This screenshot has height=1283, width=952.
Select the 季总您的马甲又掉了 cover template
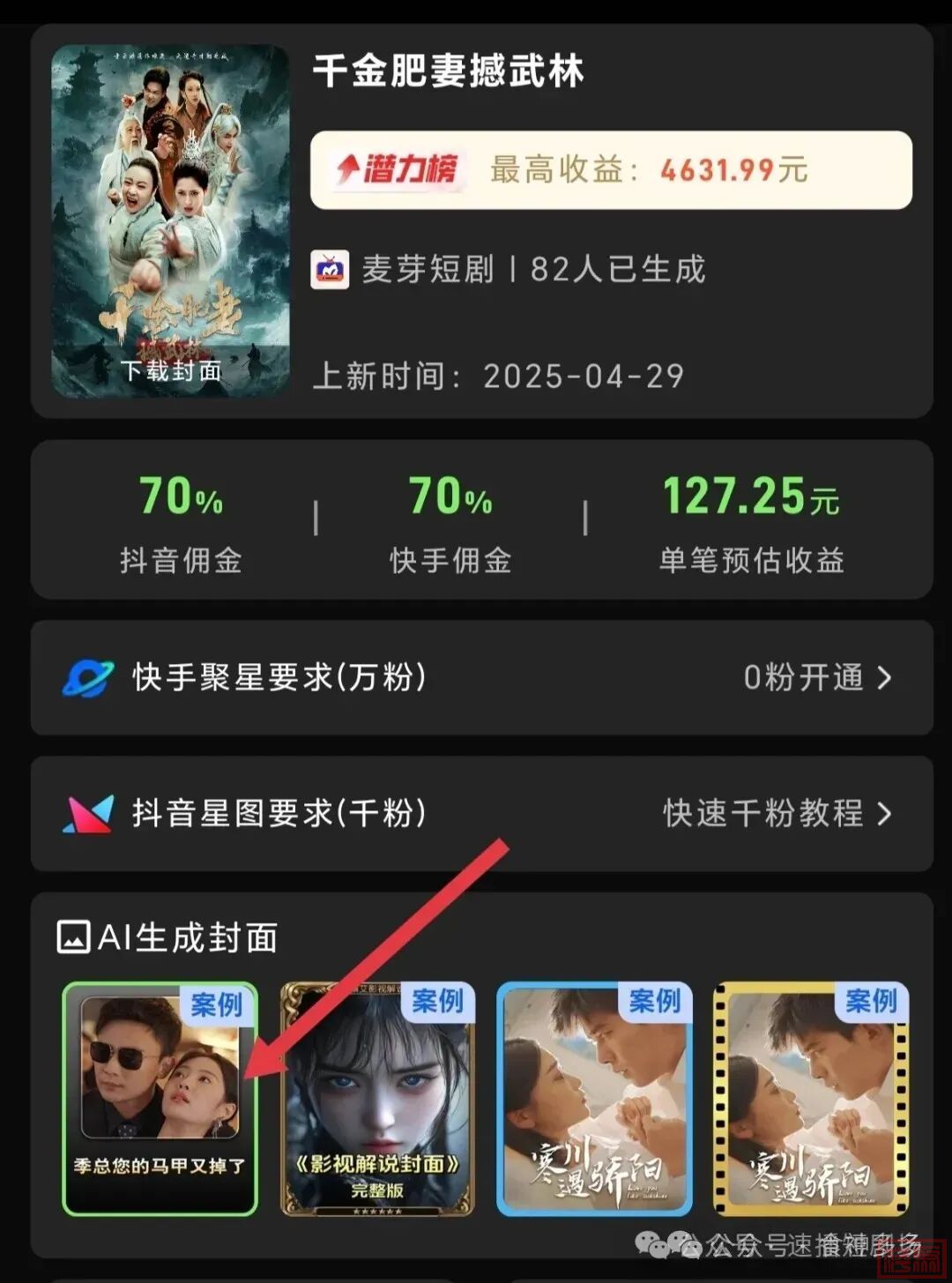[x=160, y=1099]
